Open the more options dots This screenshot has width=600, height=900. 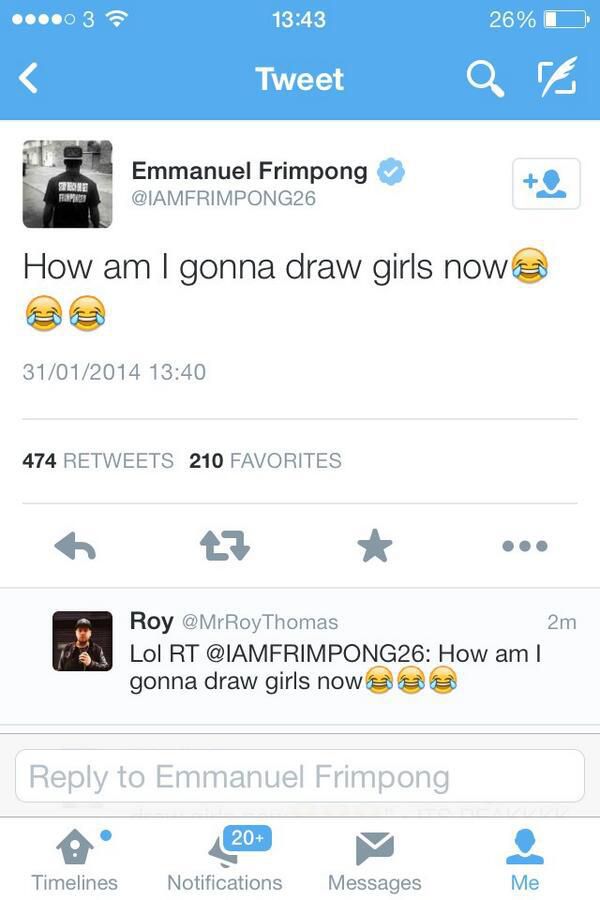[525, 546]
